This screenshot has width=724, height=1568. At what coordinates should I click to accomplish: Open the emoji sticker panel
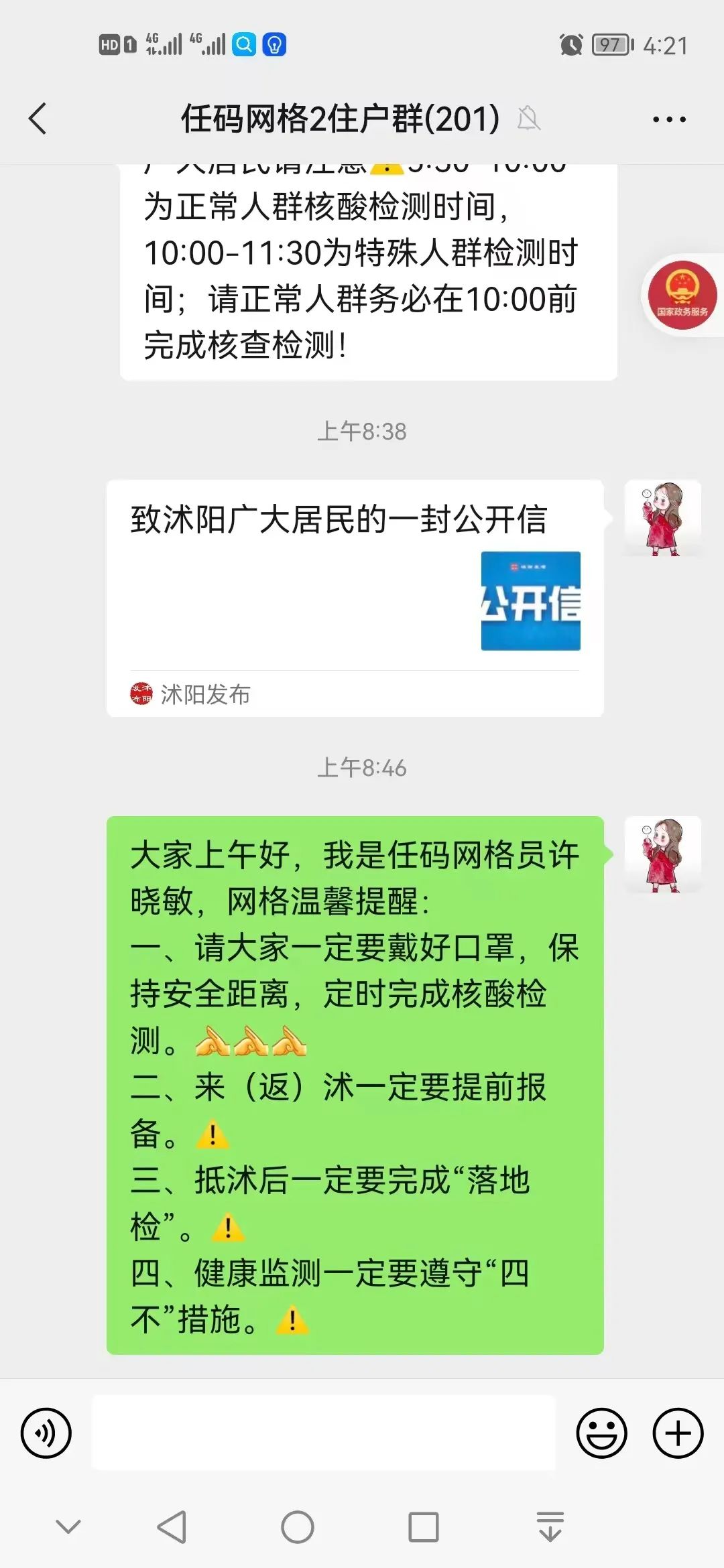601,1433
